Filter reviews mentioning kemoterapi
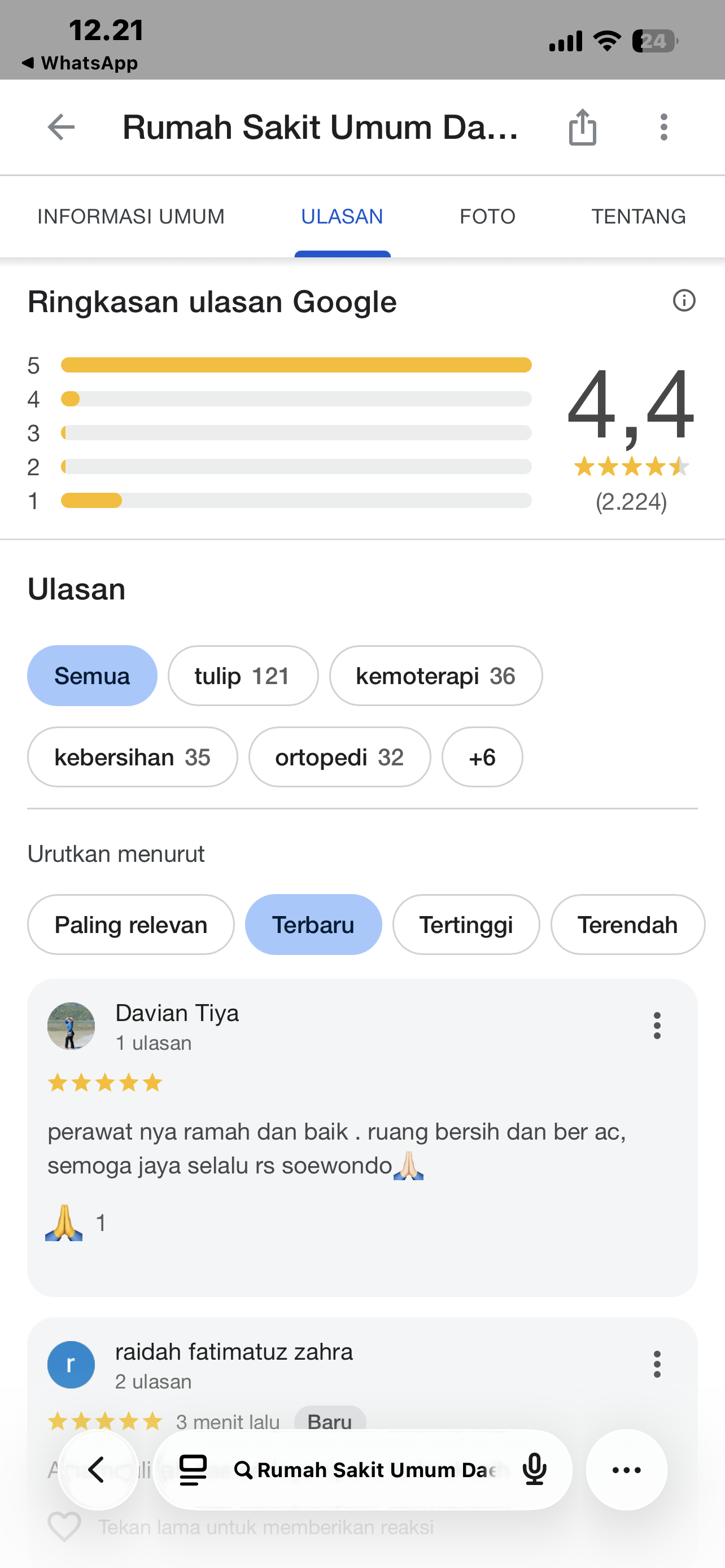The image size is (725, 1568). pos(435,676)
